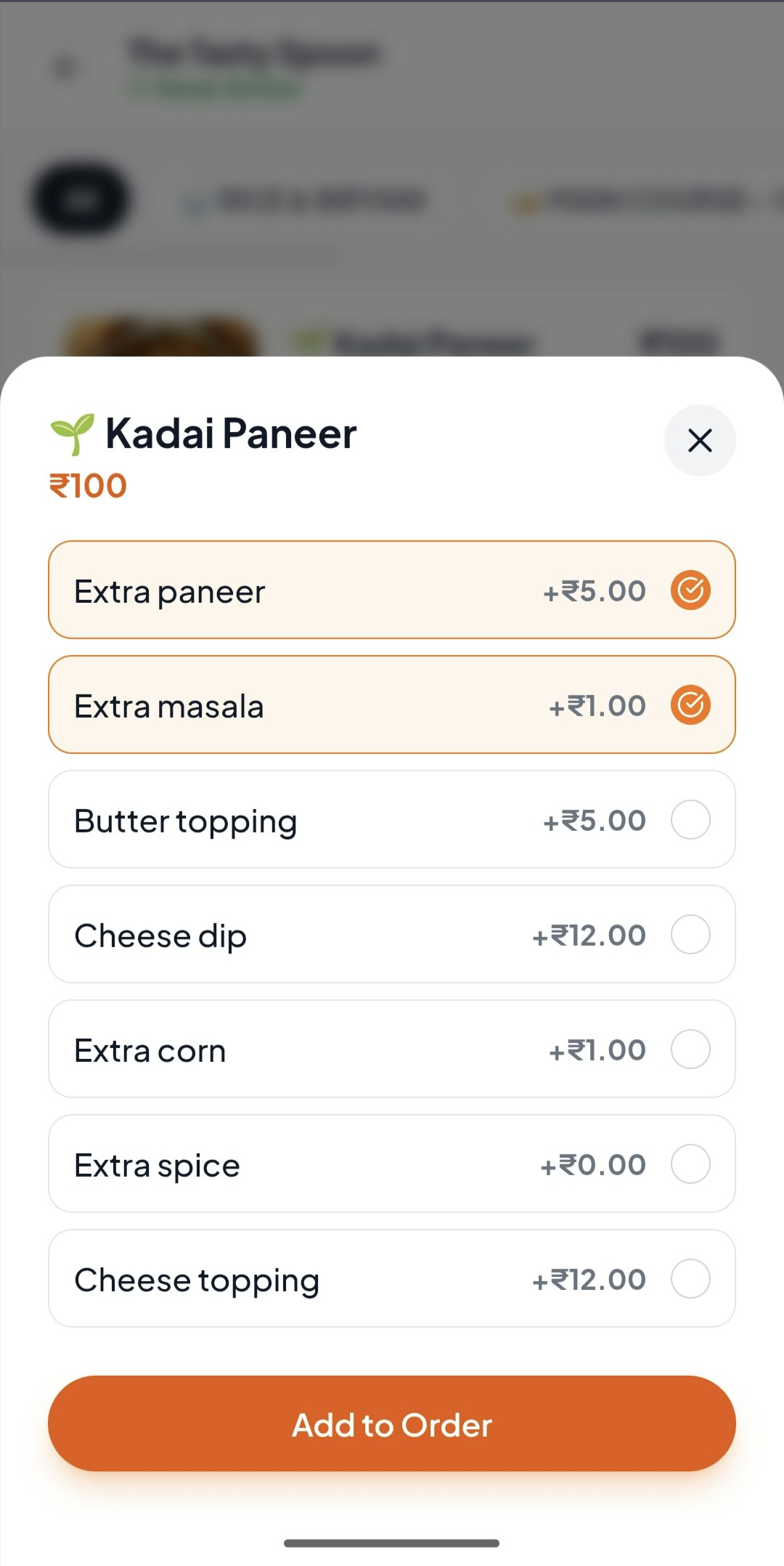Click the Extra paneer row
This screenshot has width=784, height=1566.
(392, 591)
